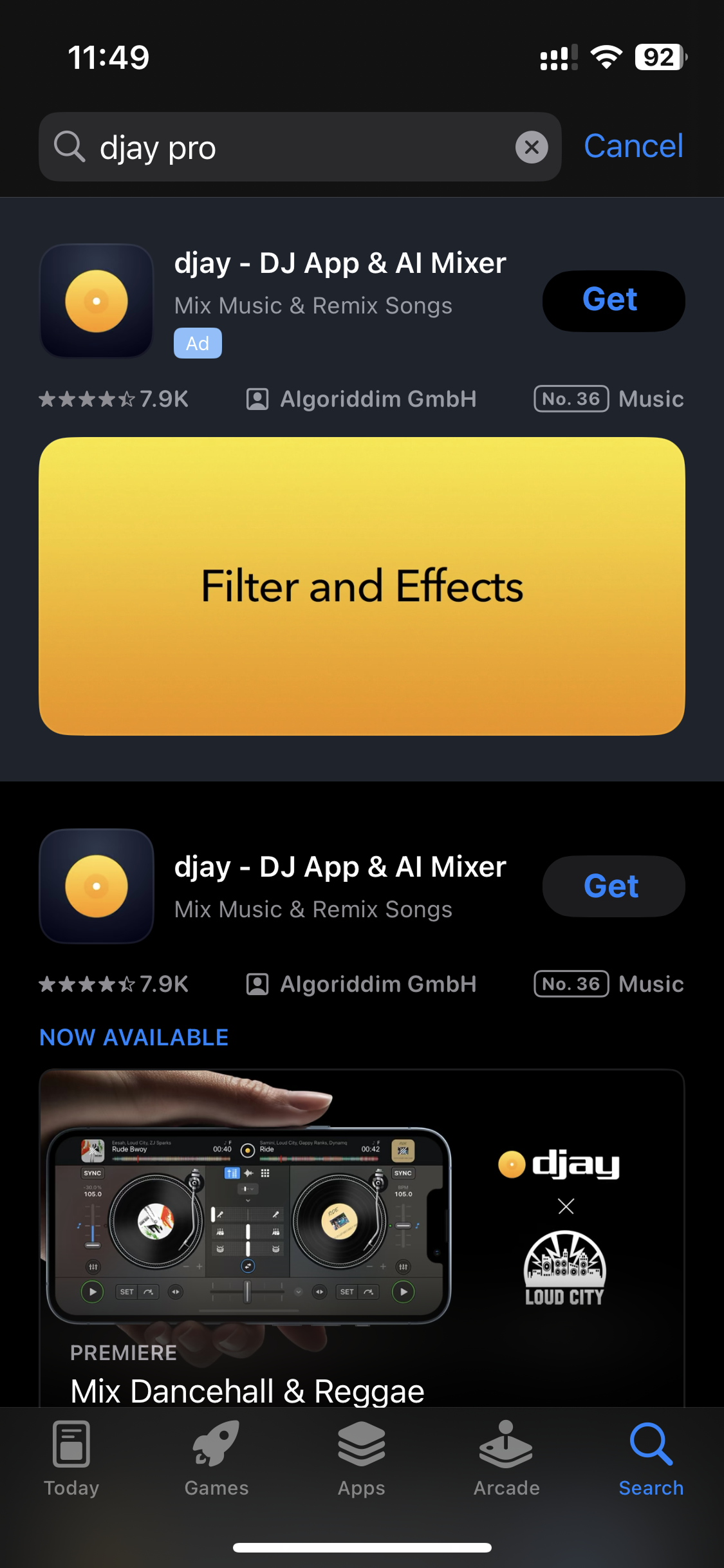Expand the Filter and Effects preview
The width and height of the screenshot is (724, 1568).
(362, 586)
